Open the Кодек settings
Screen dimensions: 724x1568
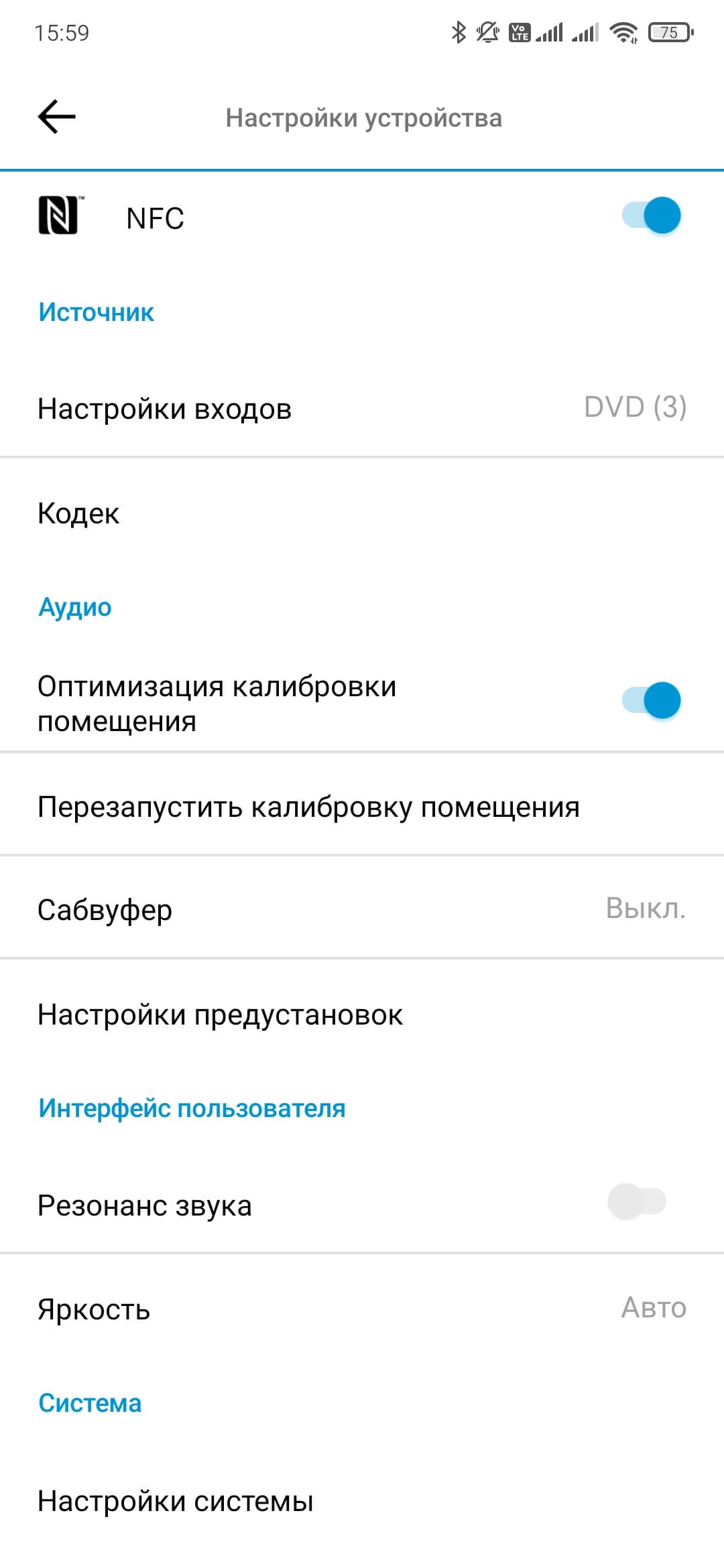[x=362, y=514]
